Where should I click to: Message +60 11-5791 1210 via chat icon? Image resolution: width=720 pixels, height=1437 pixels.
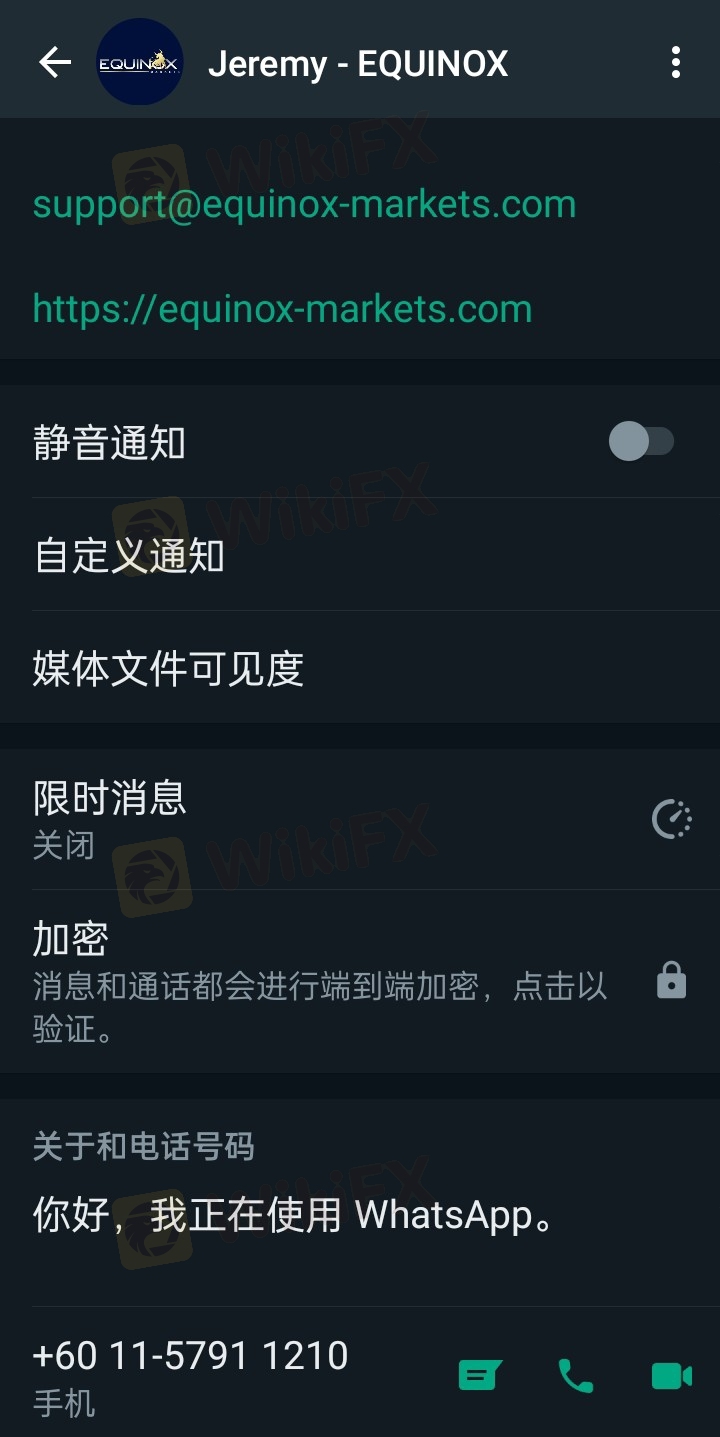(480, 1376)
